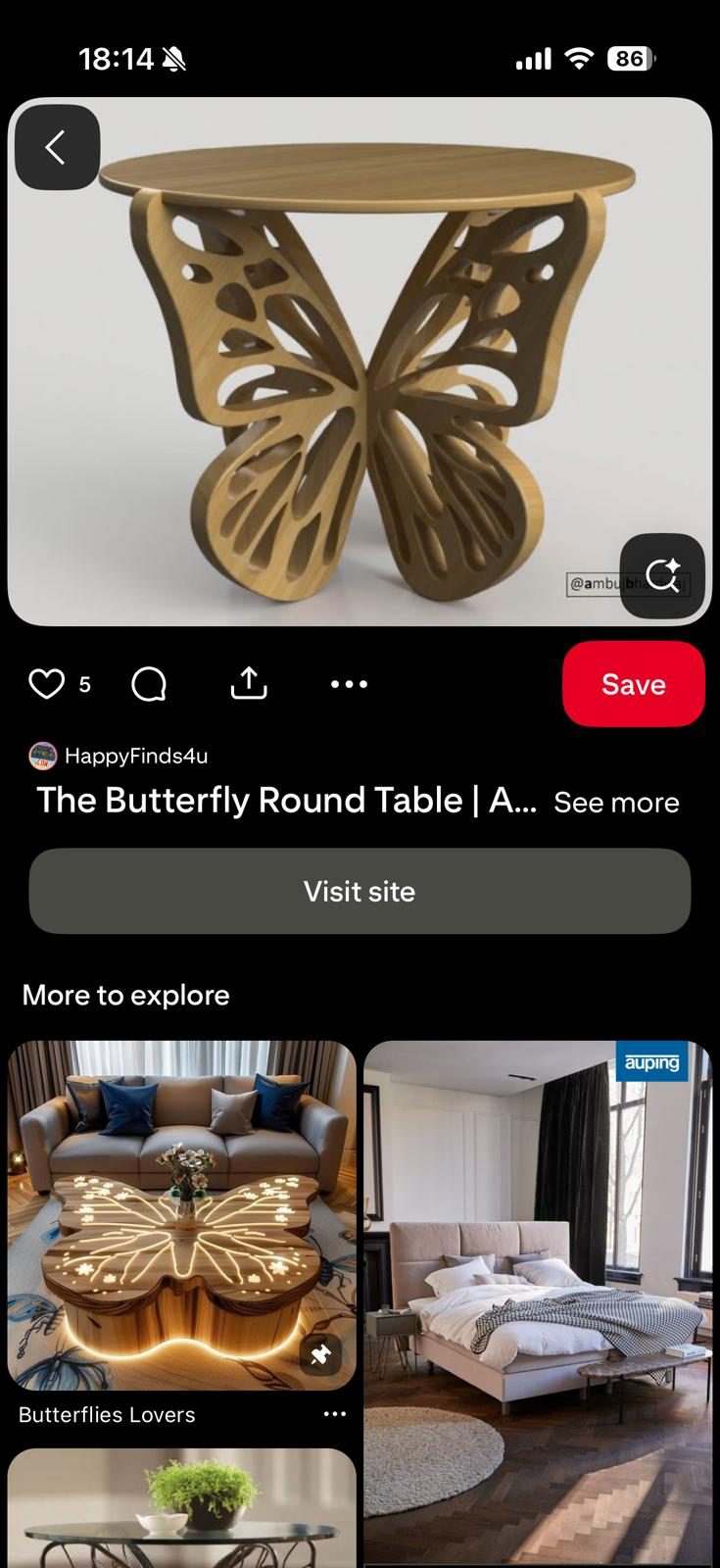
Task: Open the glowing butterfly coffee table pin
Action: pyautogui.click(x=181, y=1215)
